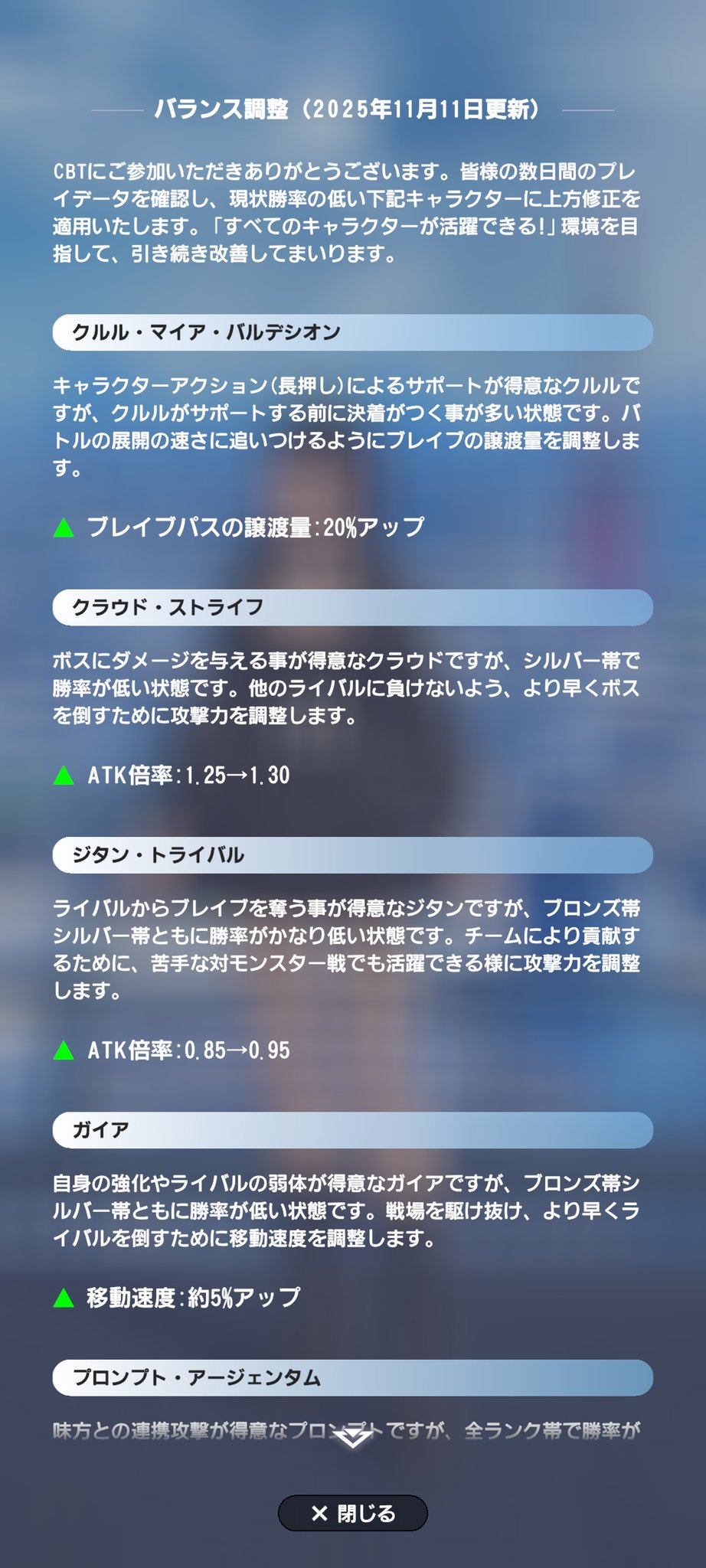This screenshot has width=706, height=1568.
Task: Close the balance adjustment notice with 閉じる
Action: point(353,1513)
